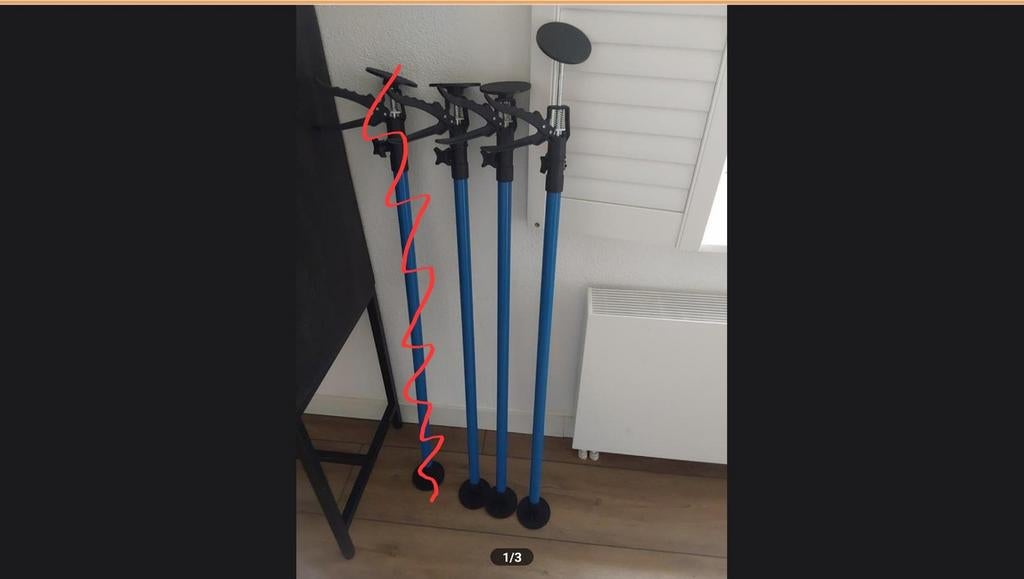The image size is (1024, 579).
Task: Tap the listing photo of blue support poles
Action: tap(511, 290)
